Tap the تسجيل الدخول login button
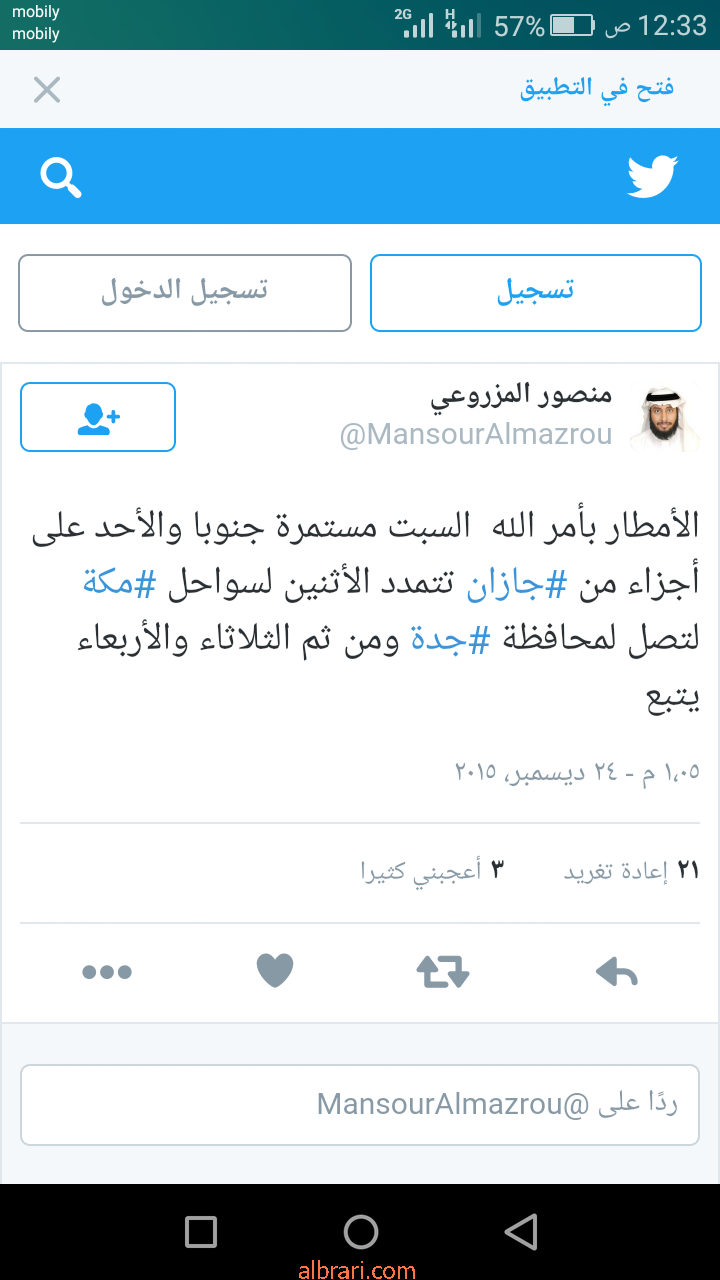720x1280 pixels. point(185,293)
